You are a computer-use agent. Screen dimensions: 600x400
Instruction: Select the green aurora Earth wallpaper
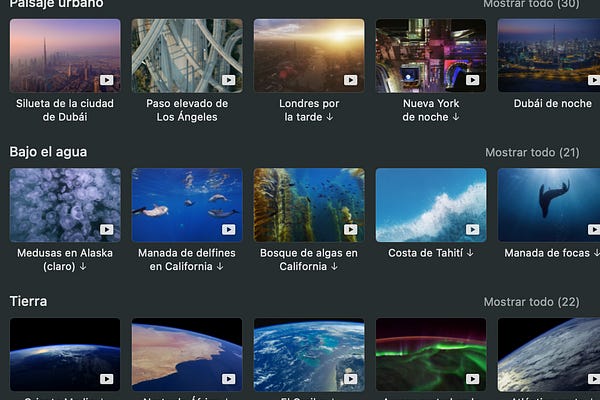[431, 354]
